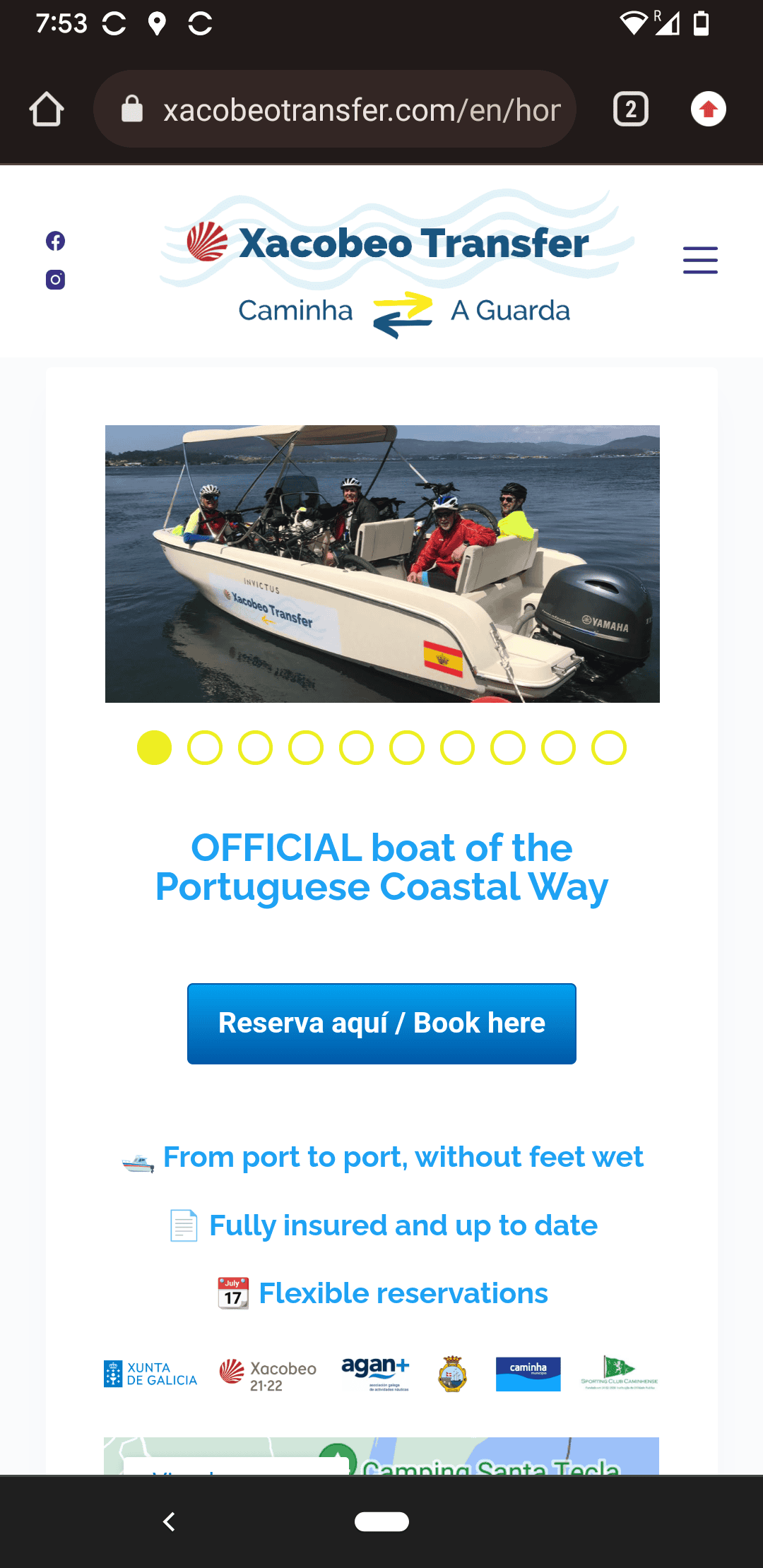Screen dimensions: 763x1568
Task: Tap the browser home button
Action: (47, 109)
